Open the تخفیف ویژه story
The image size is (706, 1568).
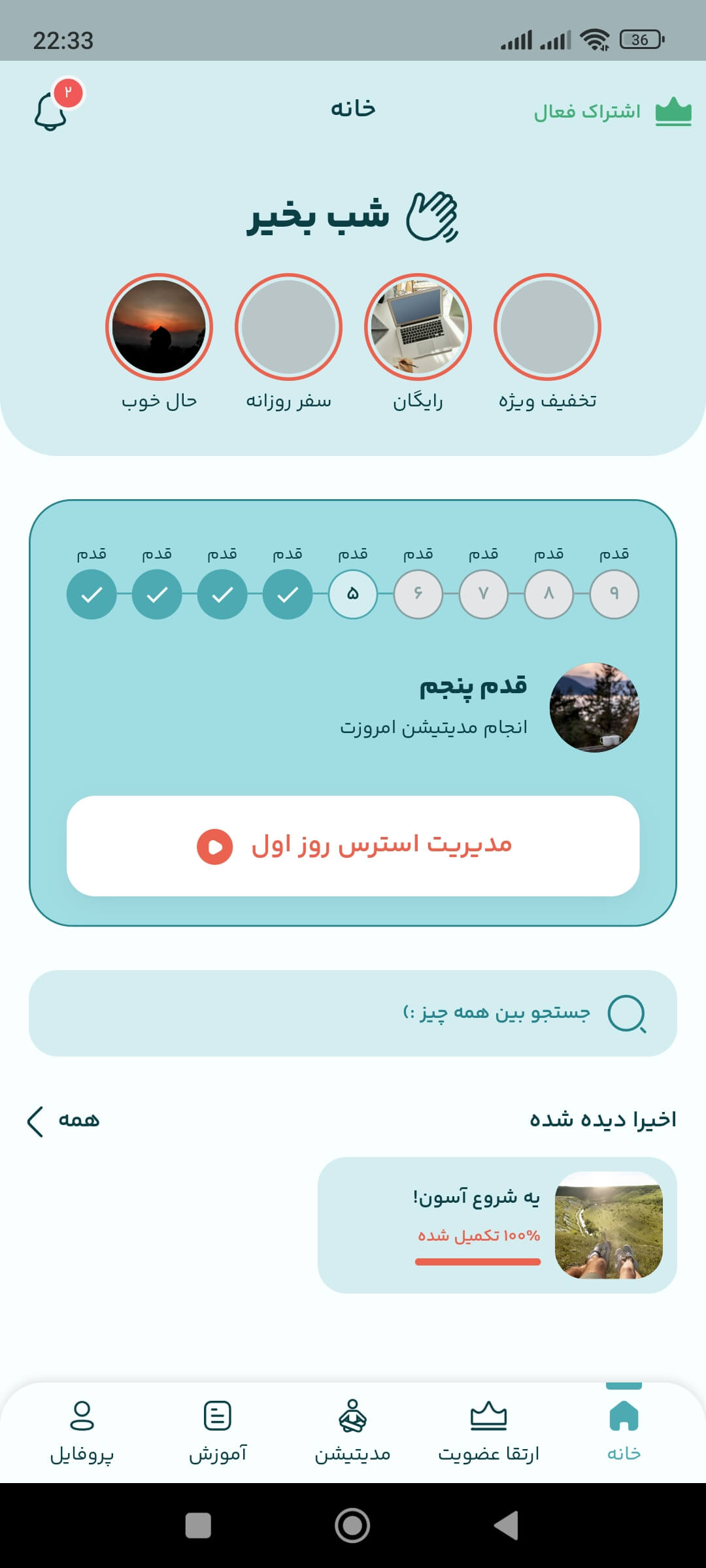547,327
